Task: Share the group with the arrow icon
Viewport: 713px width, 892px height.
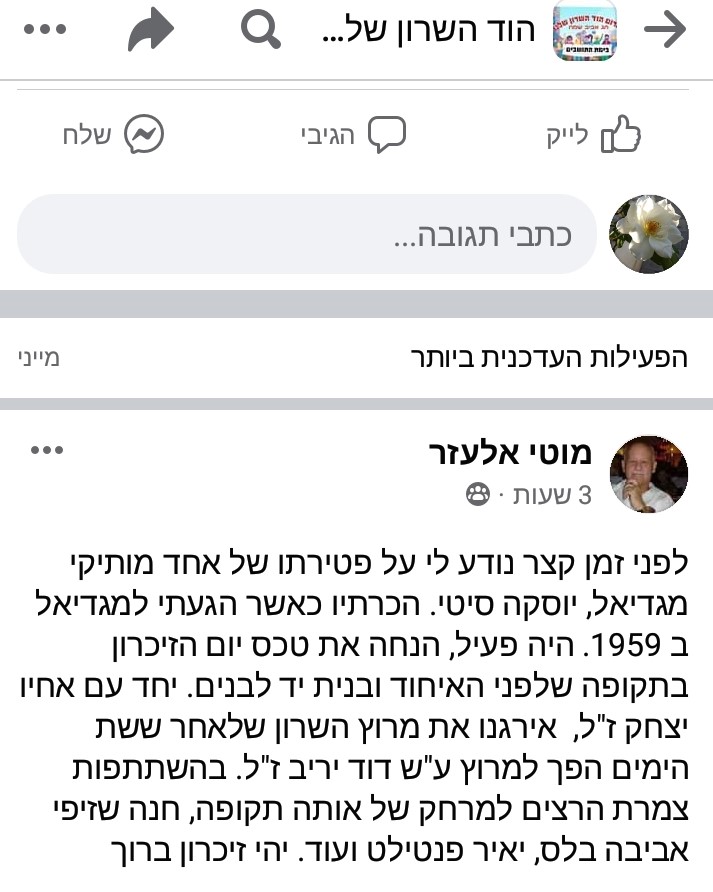Action: pos(151,30)
